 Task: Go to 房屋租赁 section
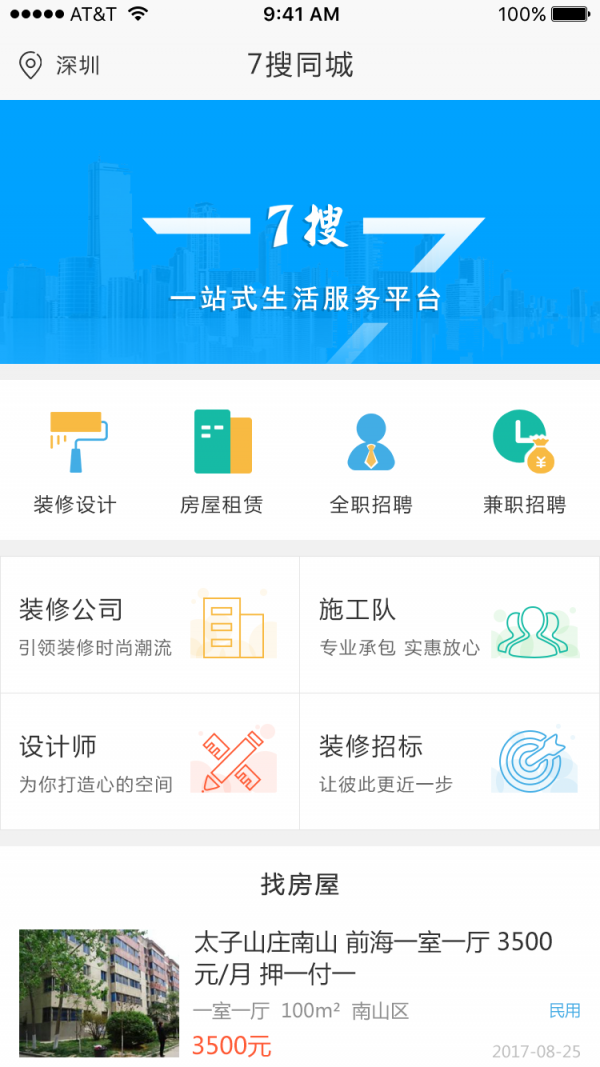click(x=222, y=461)
